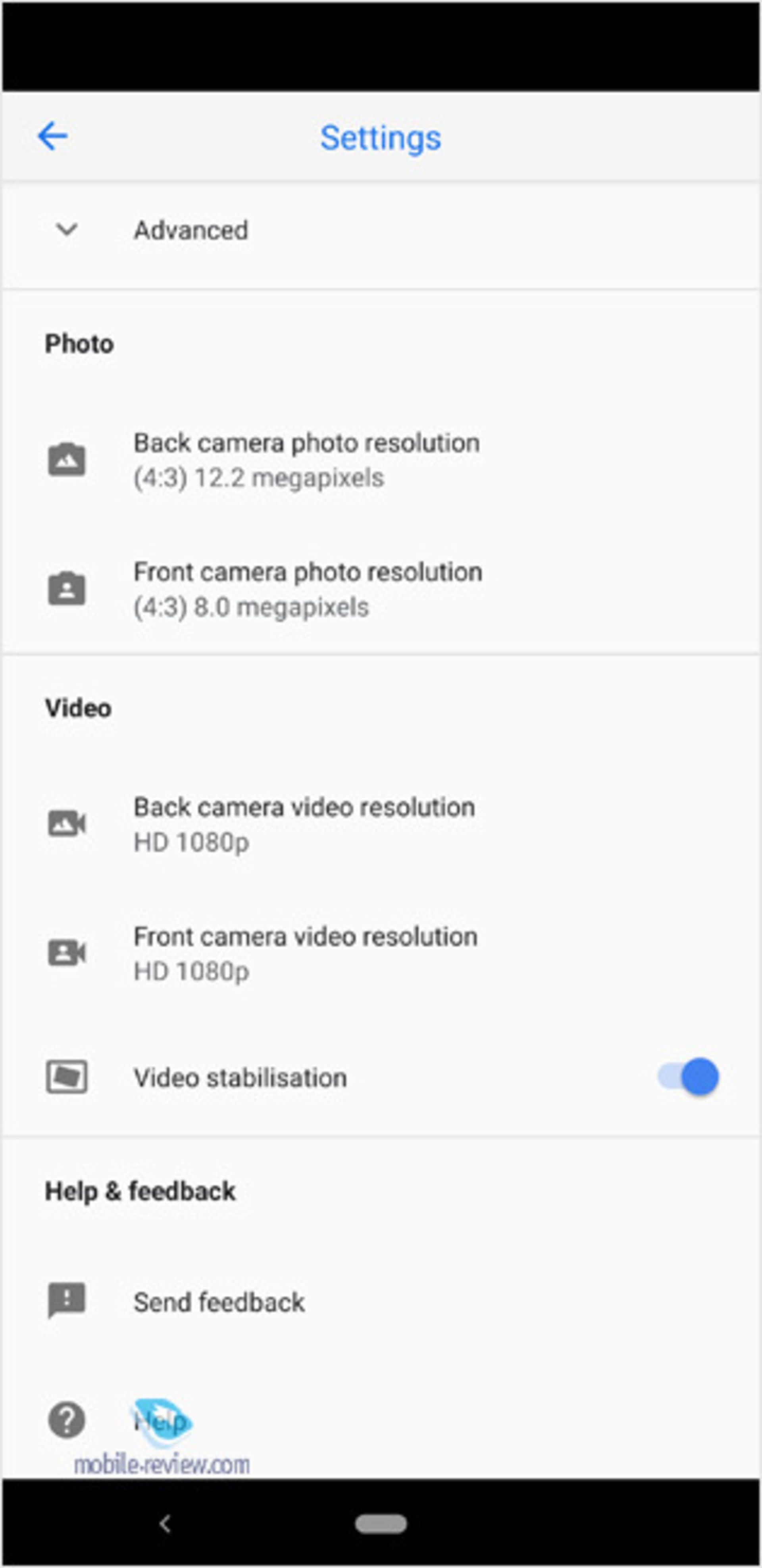762x1568 pixels.
Task: Go back using the blue arrow
Action: click(x=53, y=136)
